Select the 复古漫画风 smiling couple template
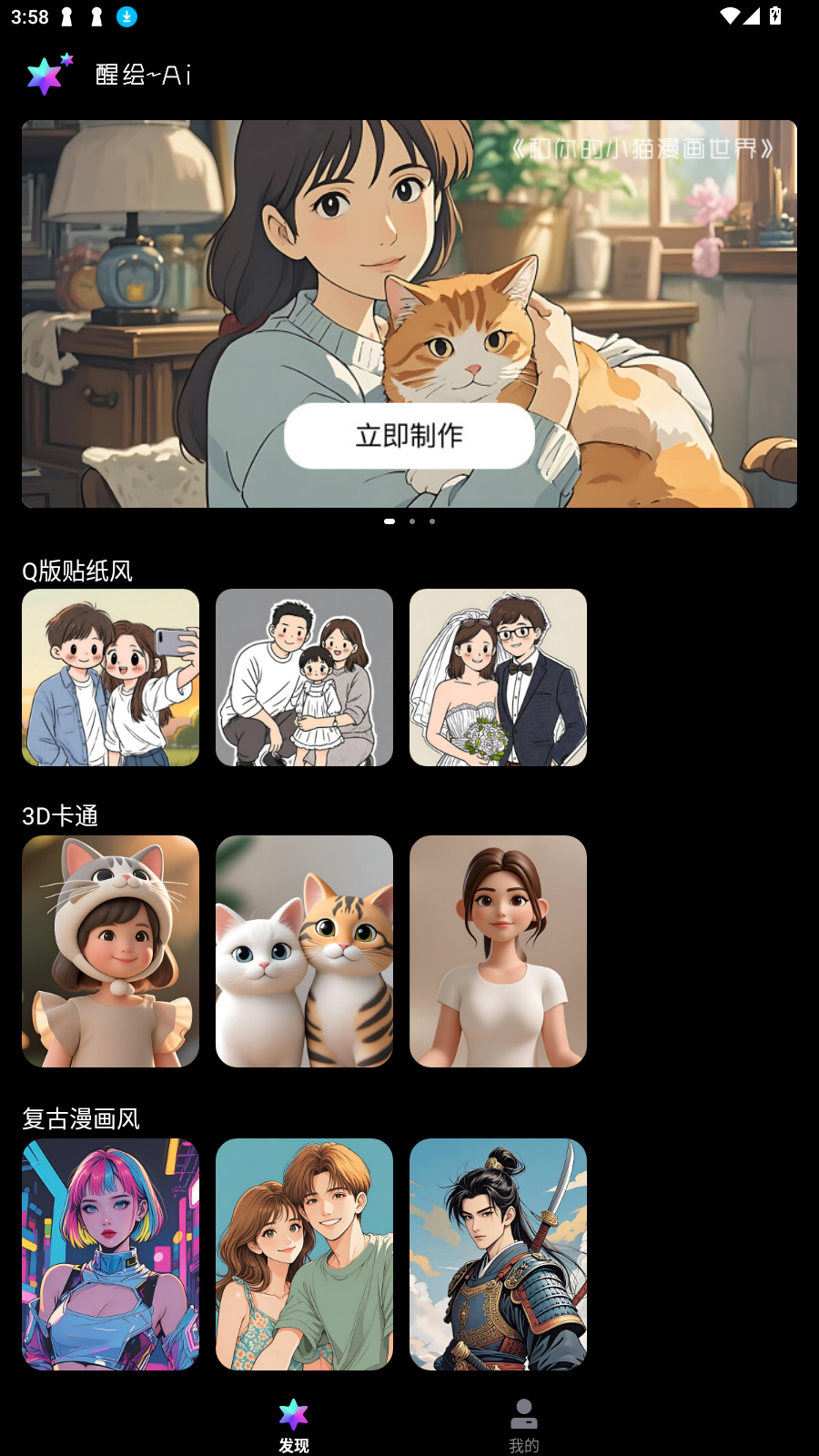This screenshot has height=1456, width=819. coord(304,1254)
